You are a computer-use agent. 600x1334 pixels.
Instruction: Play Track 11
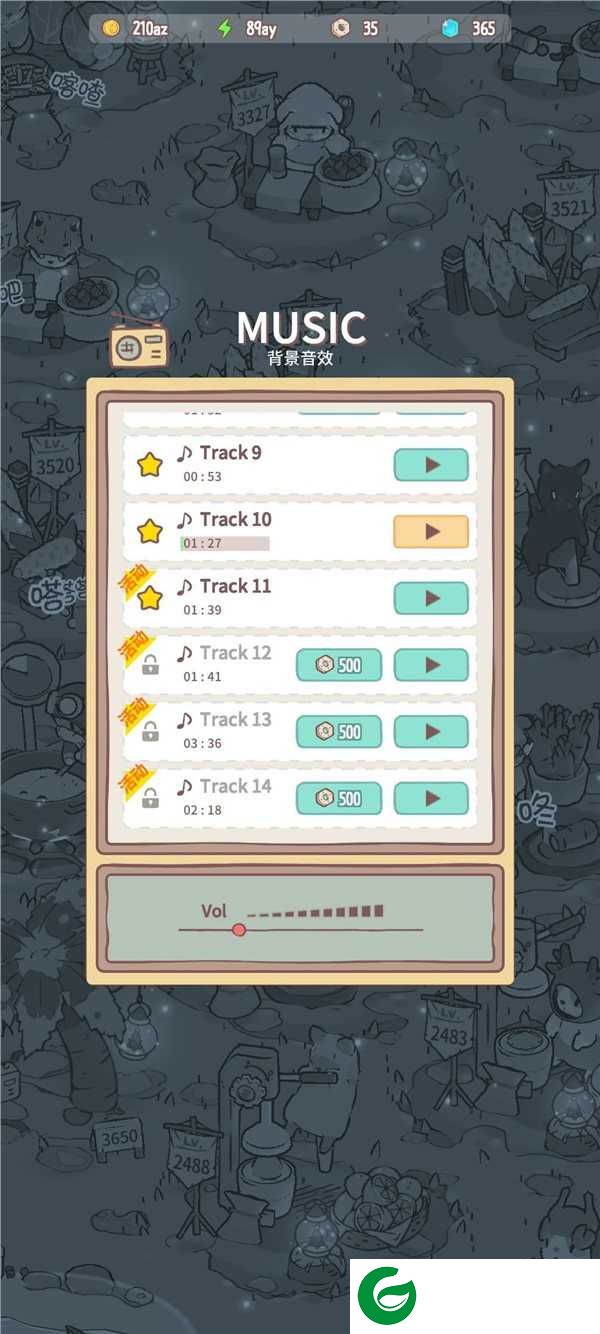pos(431,598)
